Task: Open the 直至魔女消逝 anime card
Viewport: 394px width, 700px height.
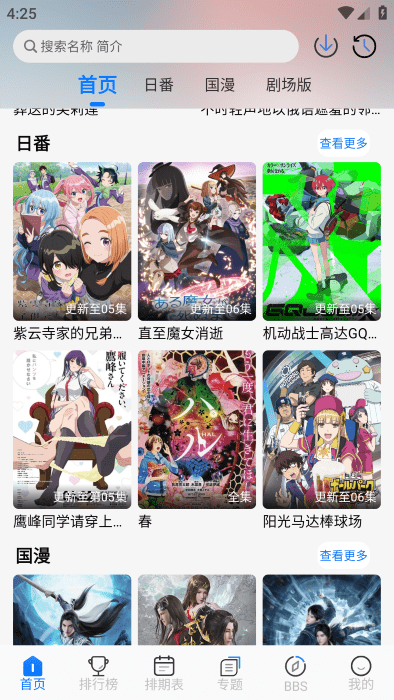Action: pos(197,252)
